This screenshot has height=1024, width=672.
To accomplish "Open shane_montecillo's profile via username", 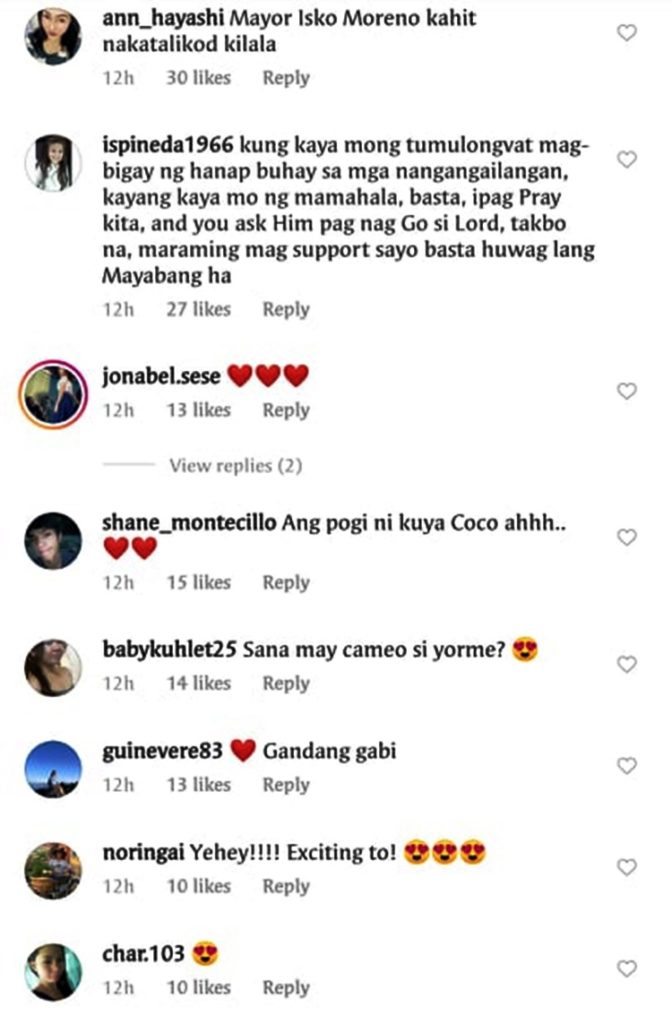I will click(189, 524).
